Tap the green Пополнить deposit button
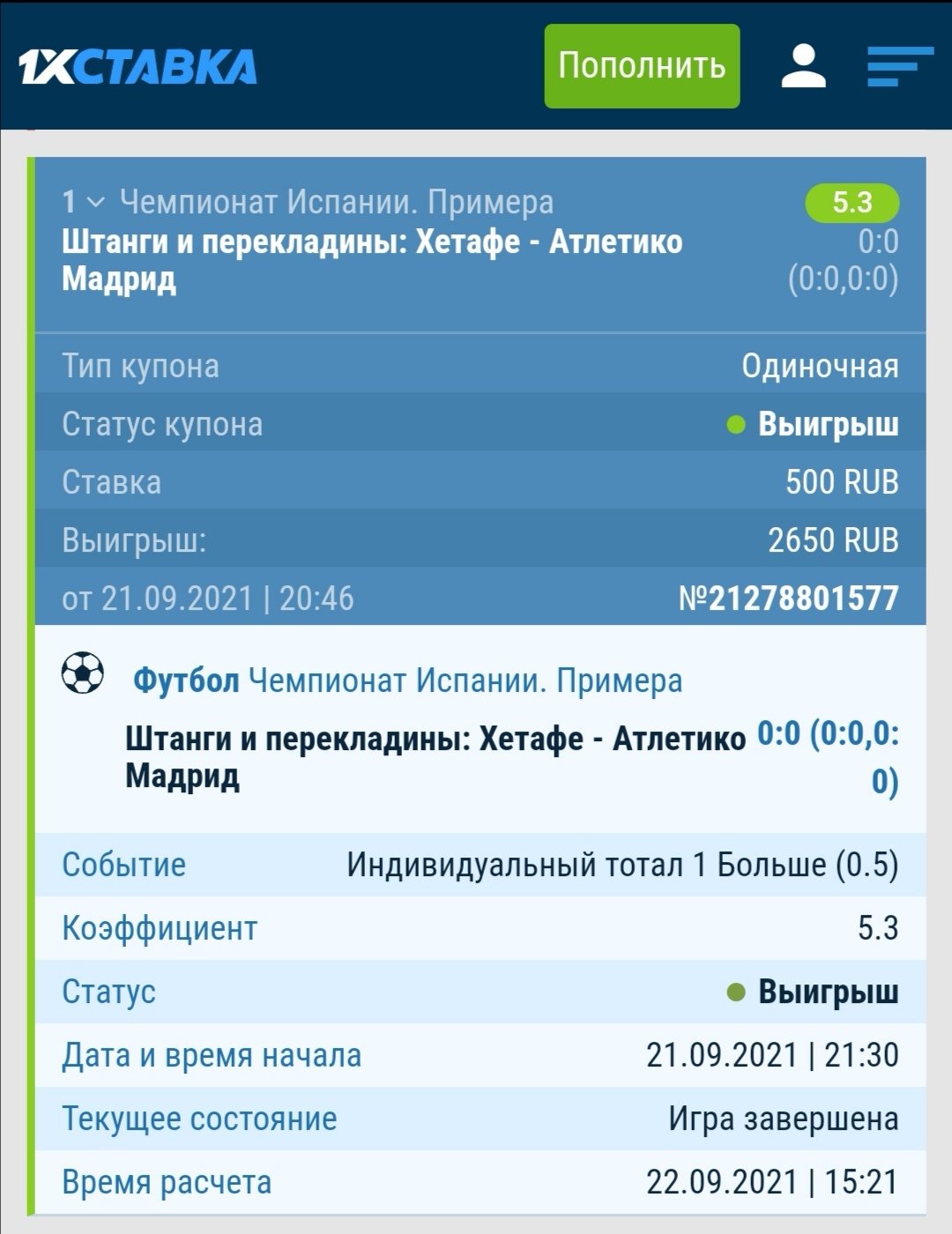 click(x=642, y=66)
